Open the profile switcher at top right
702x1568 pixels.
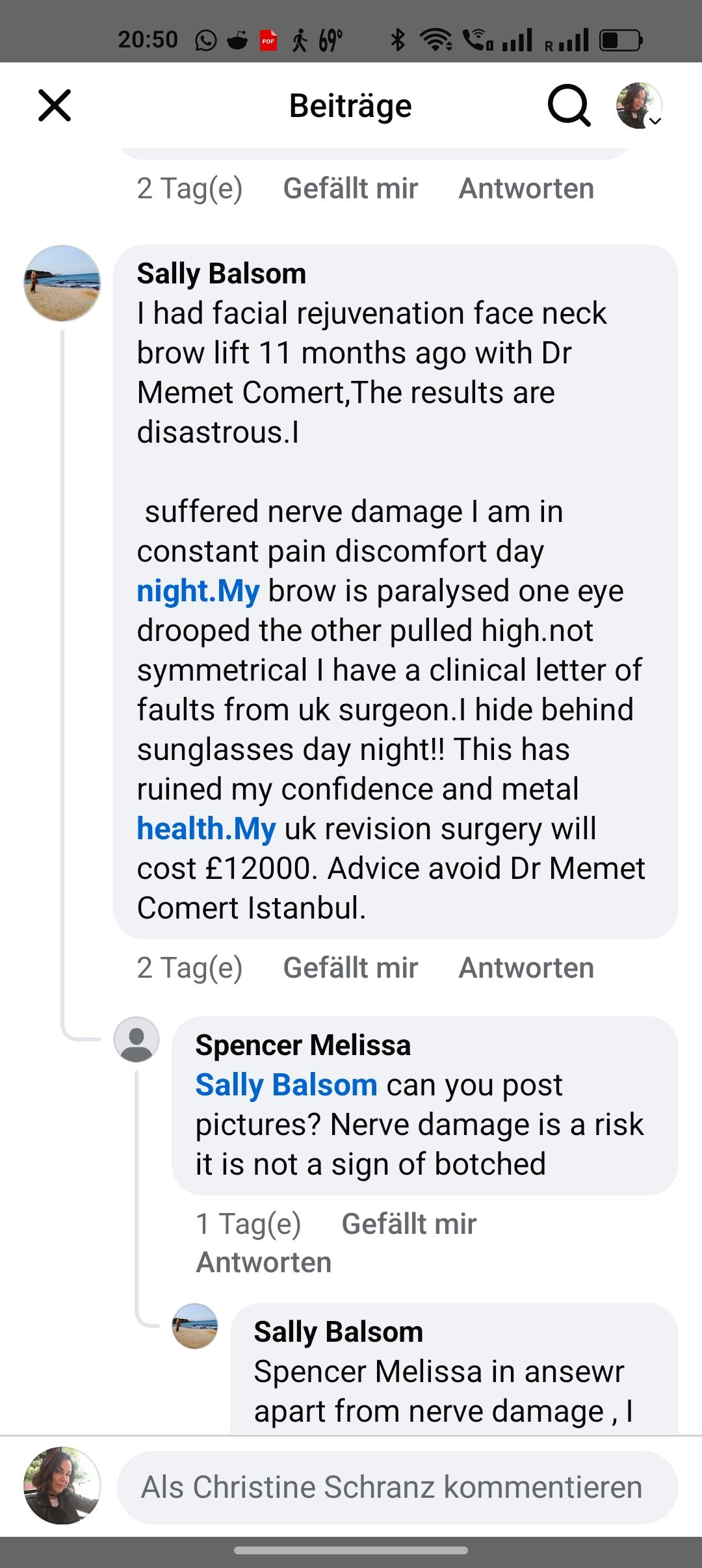click(x=639, y=106)
